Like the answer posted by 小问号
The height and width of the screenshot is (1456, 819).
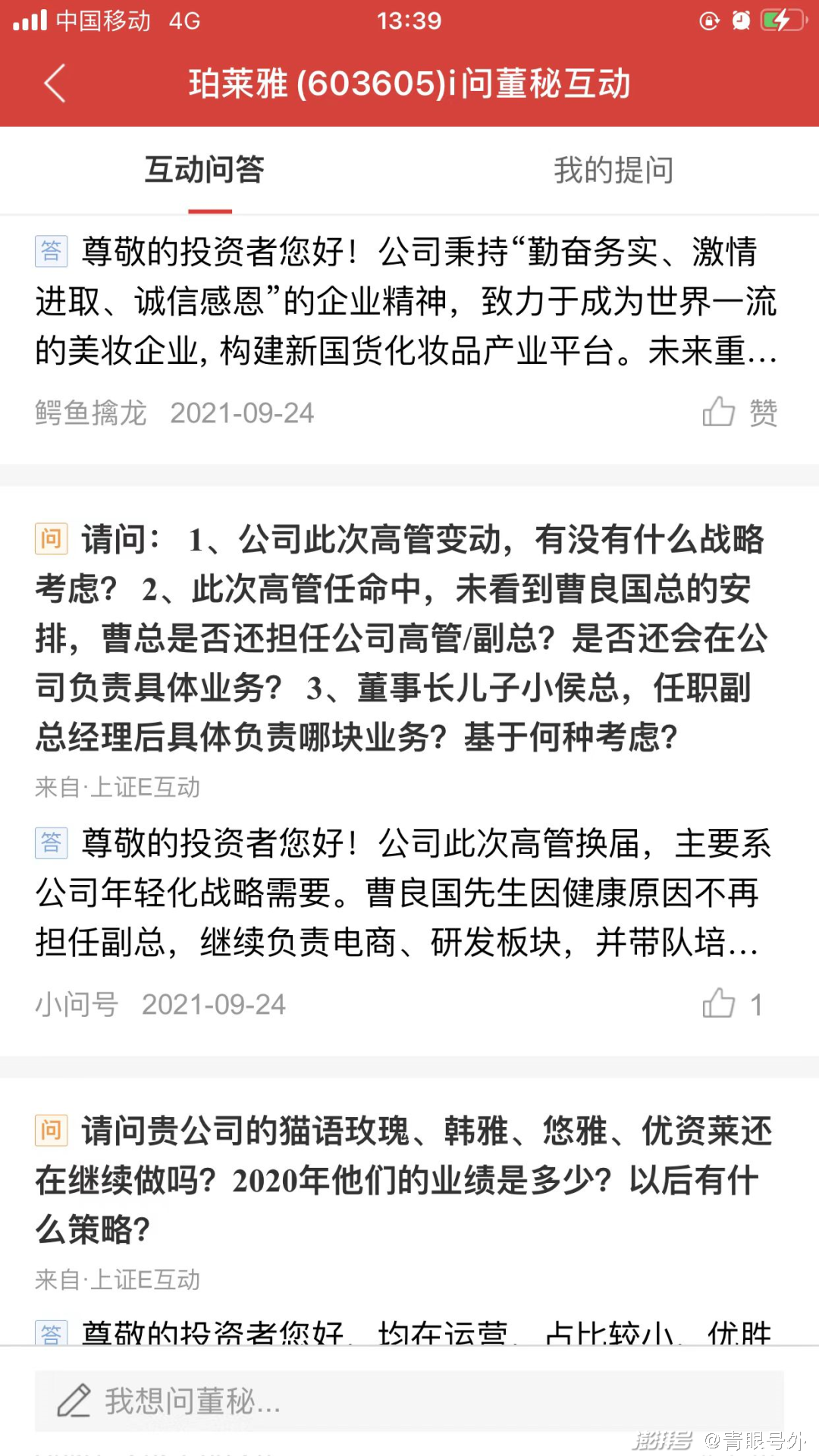(719, 1004)
